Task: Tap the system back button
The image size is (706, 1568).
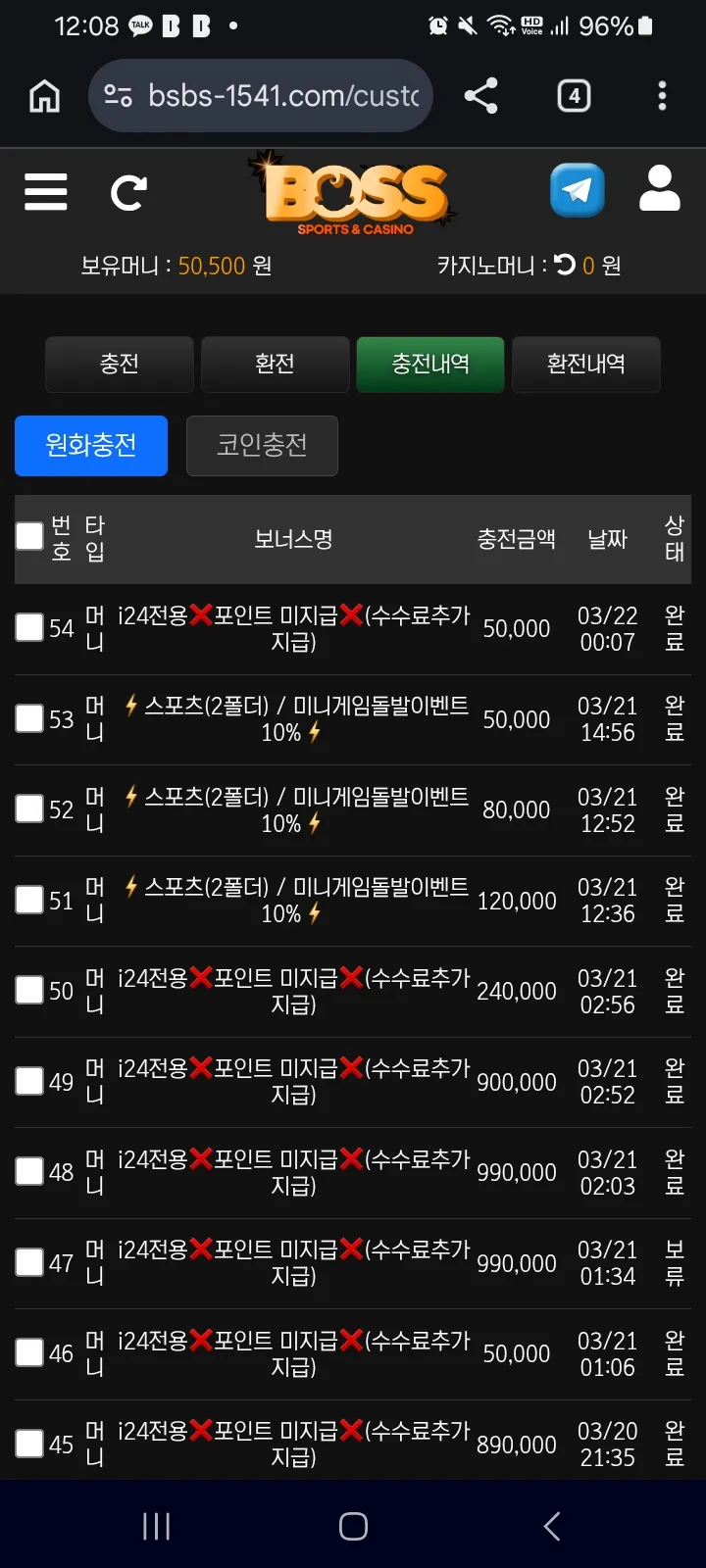Action: pyautogui.click(x=552, y=1526)
